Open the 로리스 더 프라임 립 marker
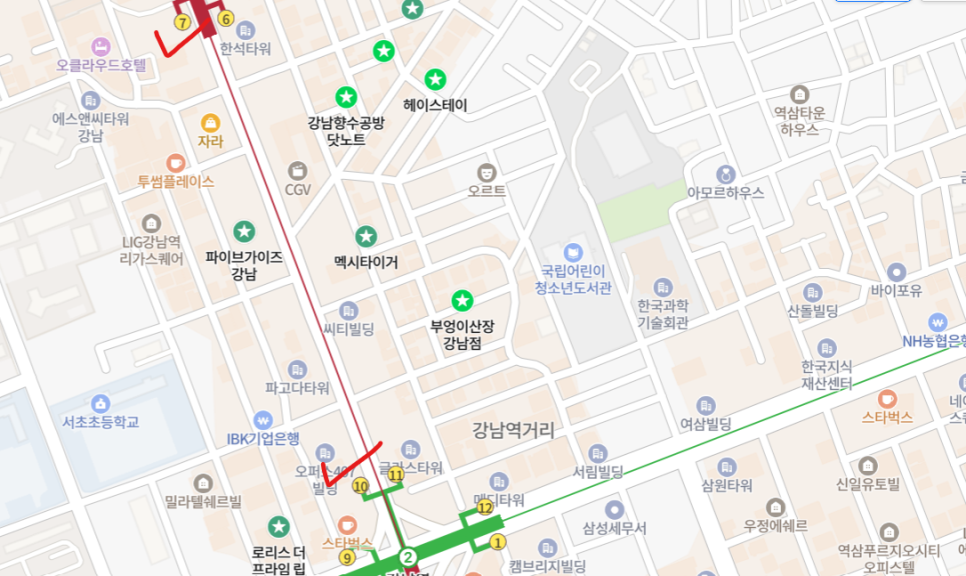This screenshot has height=576, width=966. (x=279, y=526)
